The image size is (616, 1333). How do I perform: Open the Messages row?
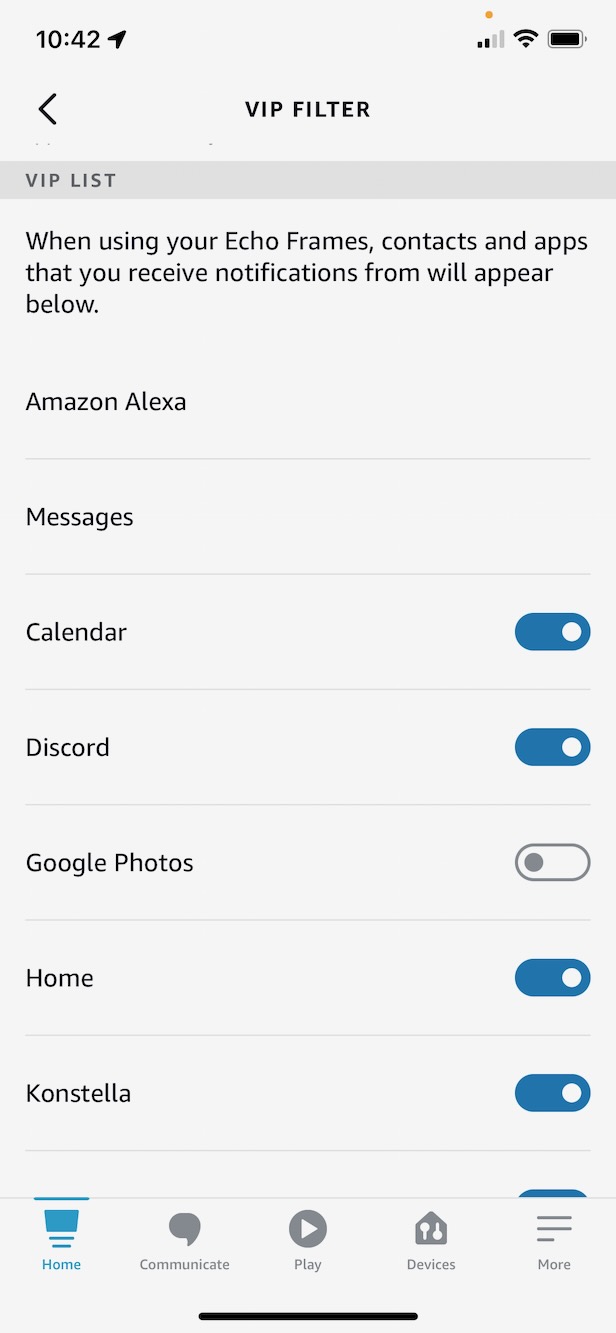pyautogui.click(x=80, y=517)
